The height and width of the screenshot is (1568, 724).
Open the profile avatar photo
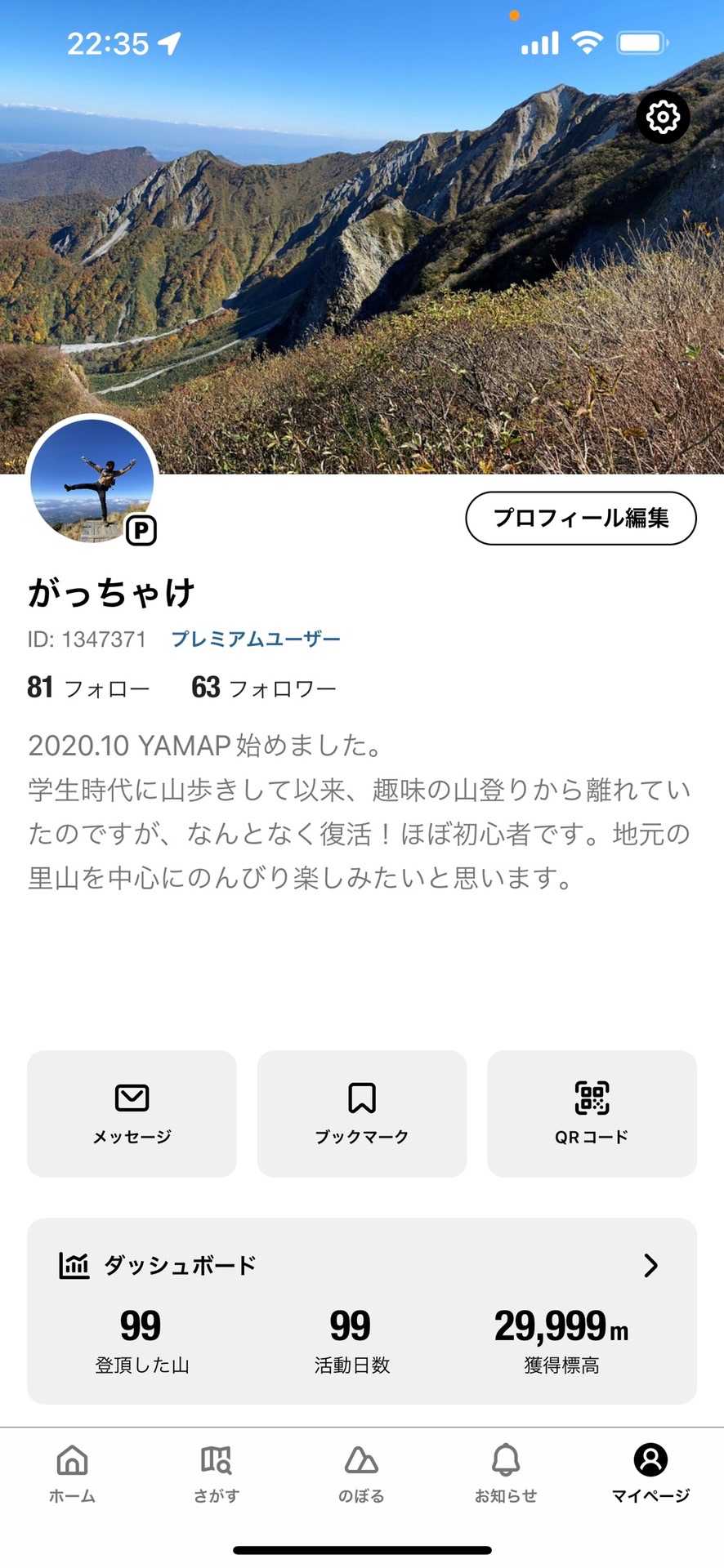coord(92,480)
